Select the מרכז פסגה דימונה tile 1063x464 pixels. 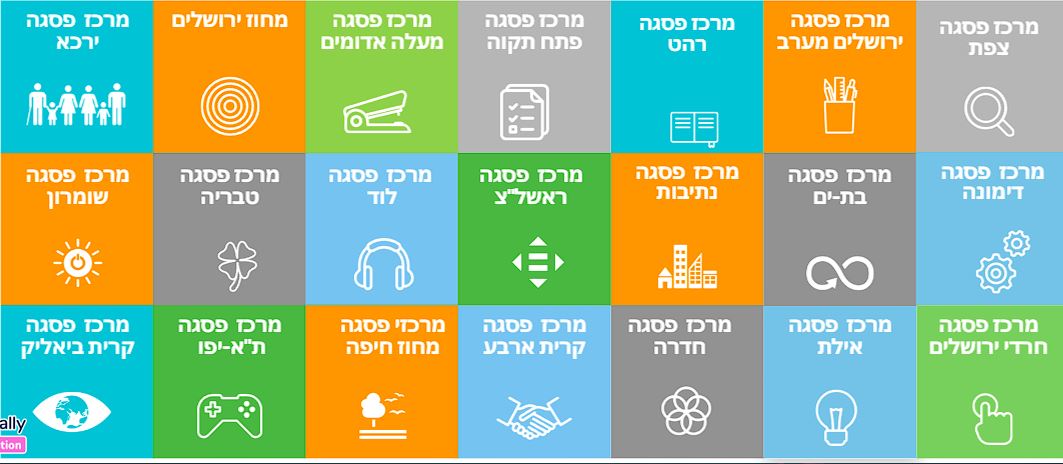pyautogui.click(x=989, y=229)
